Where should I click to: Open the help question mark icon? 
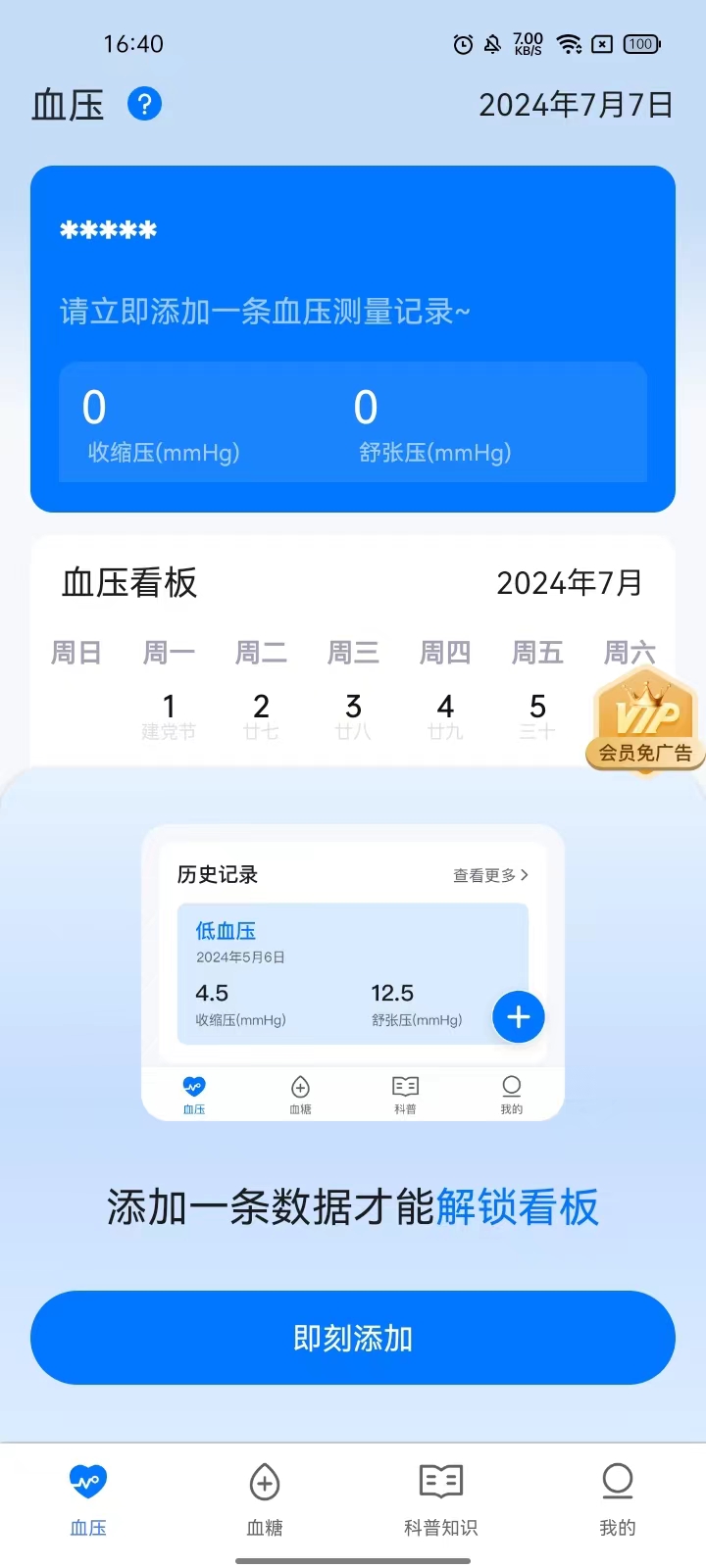[x=144, y=104]
